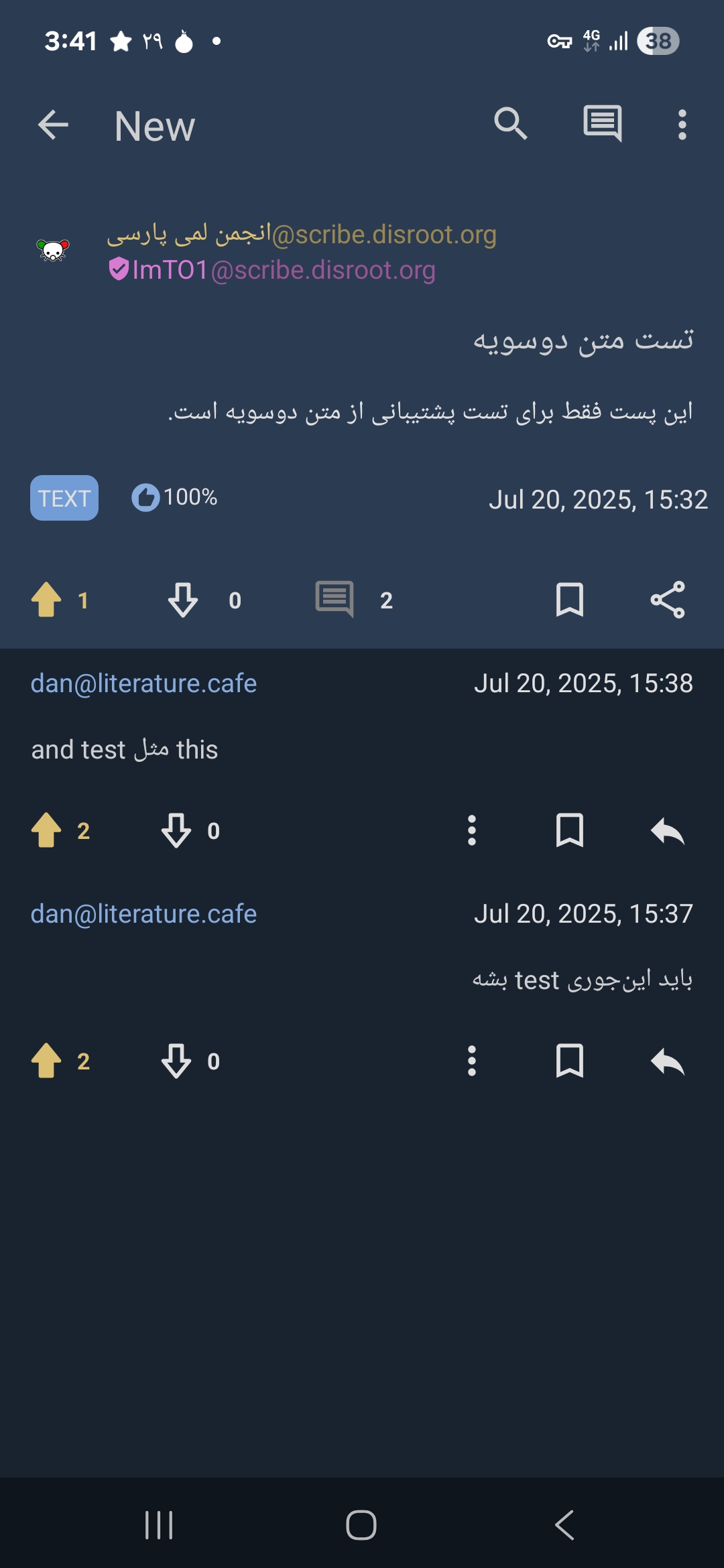
Task: Open more options for the 15:38 comment
Action: (x=472, y=831)
